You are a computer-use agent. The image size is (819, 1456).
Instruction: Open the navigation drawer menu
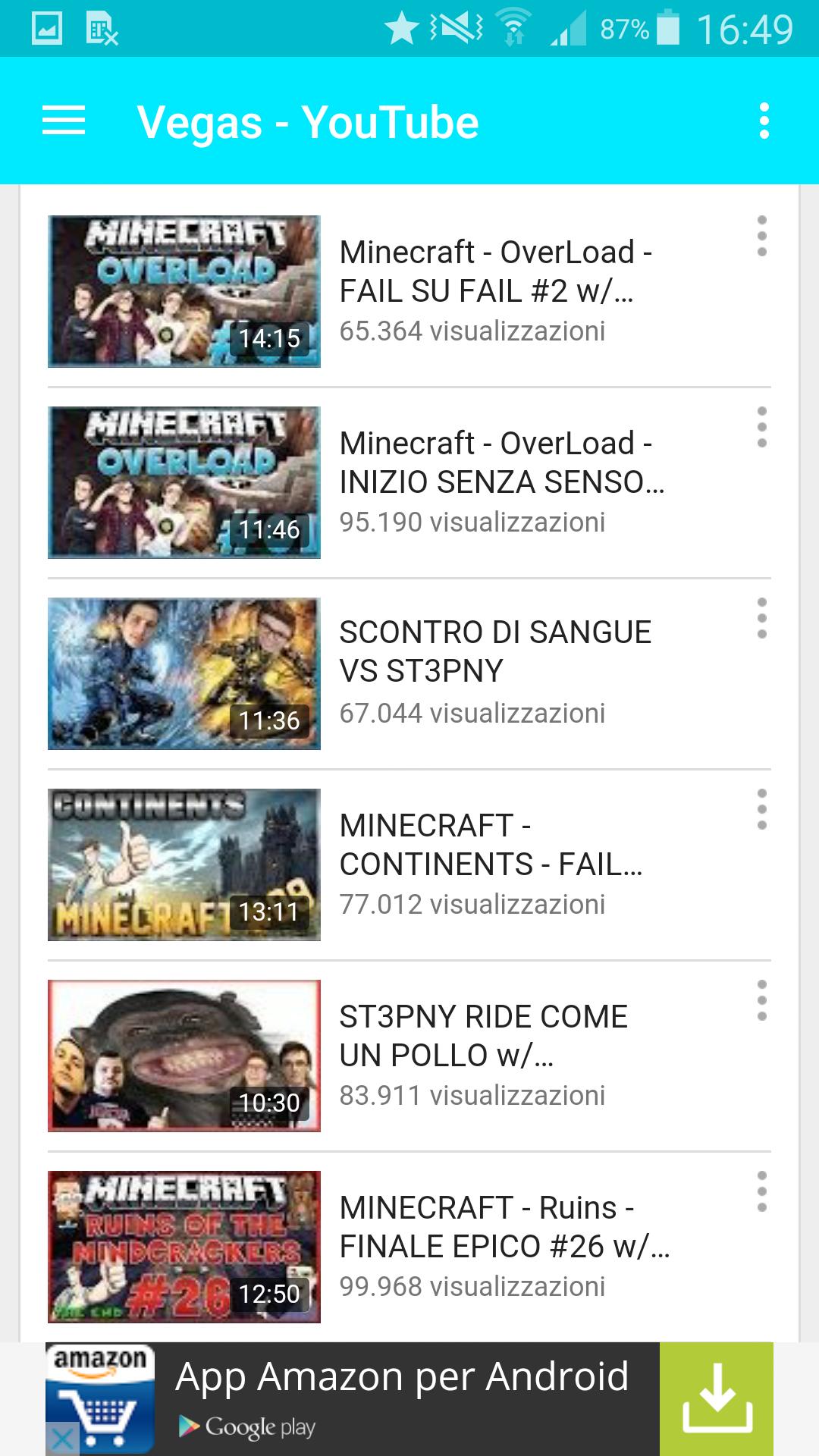(64, 121)
